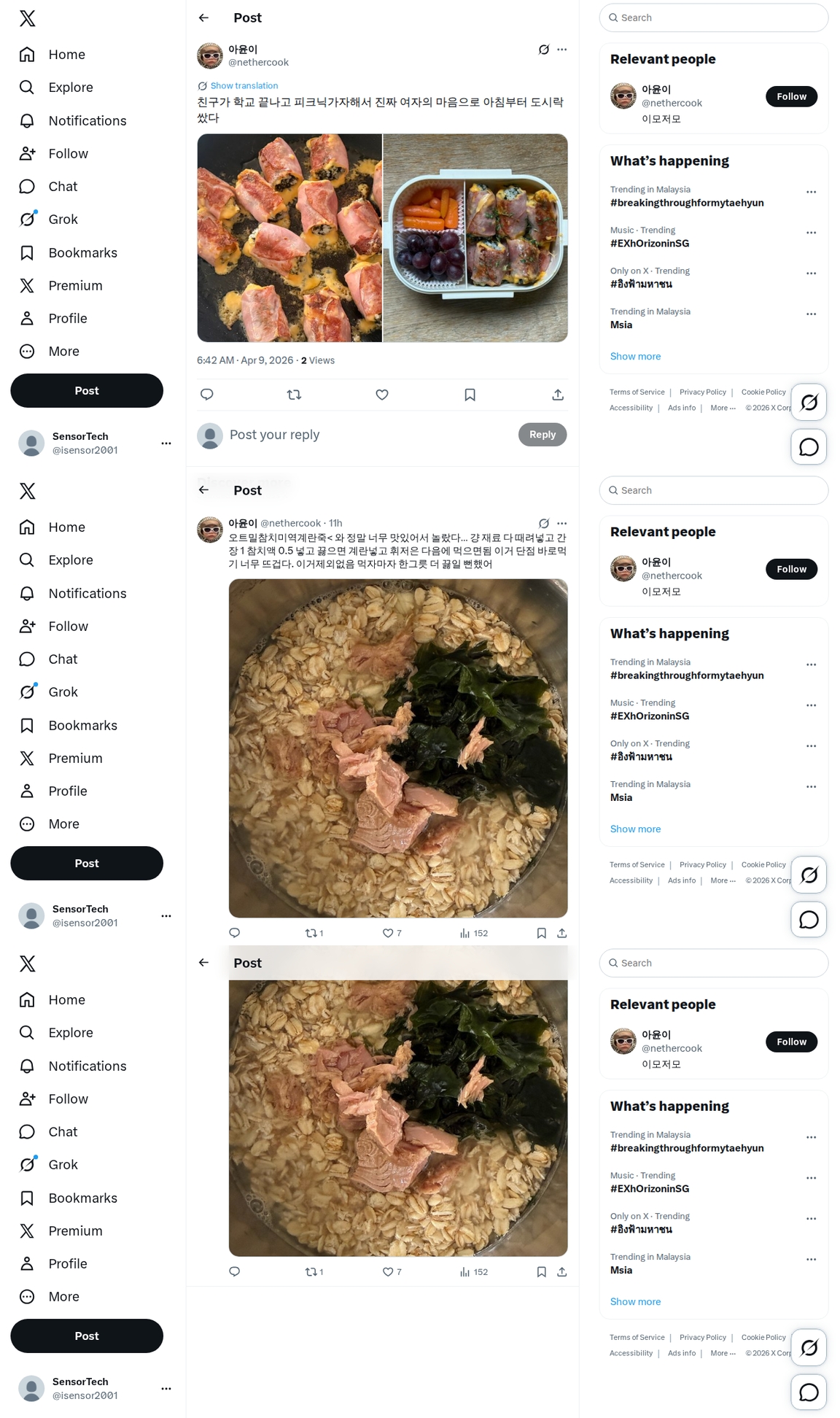Tap the gray Reply button

click(542, 435)
